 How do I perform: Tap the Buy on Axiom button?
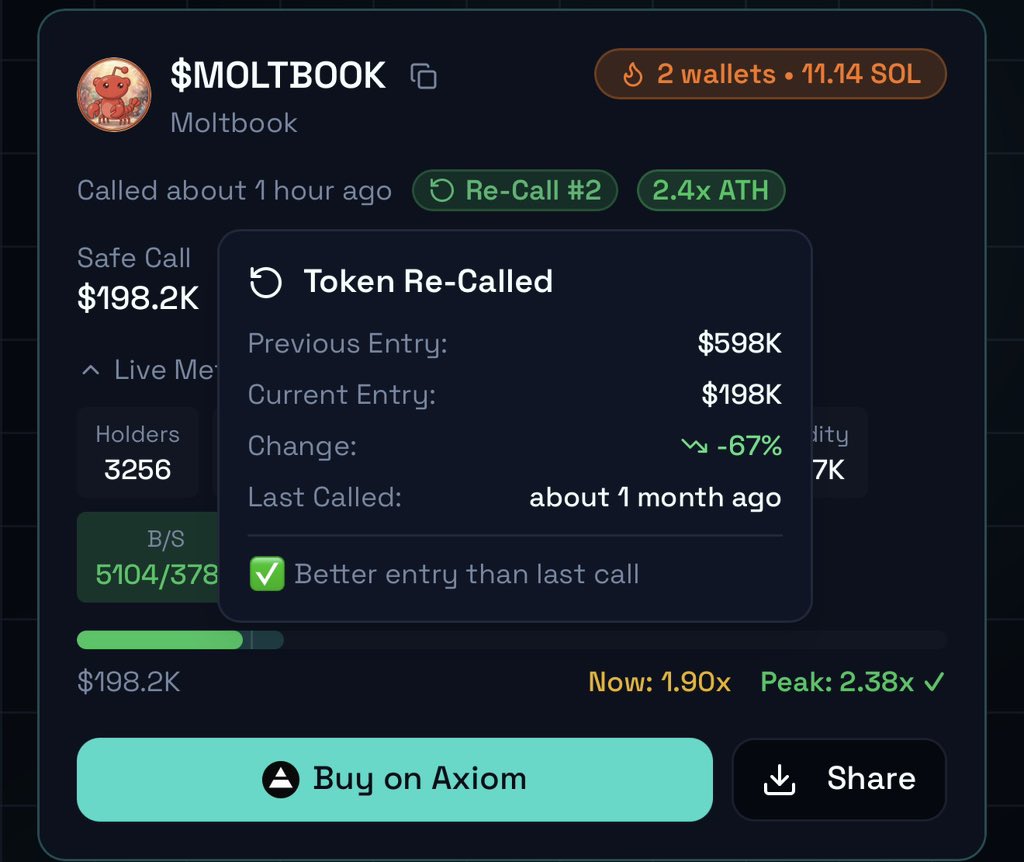394,779
